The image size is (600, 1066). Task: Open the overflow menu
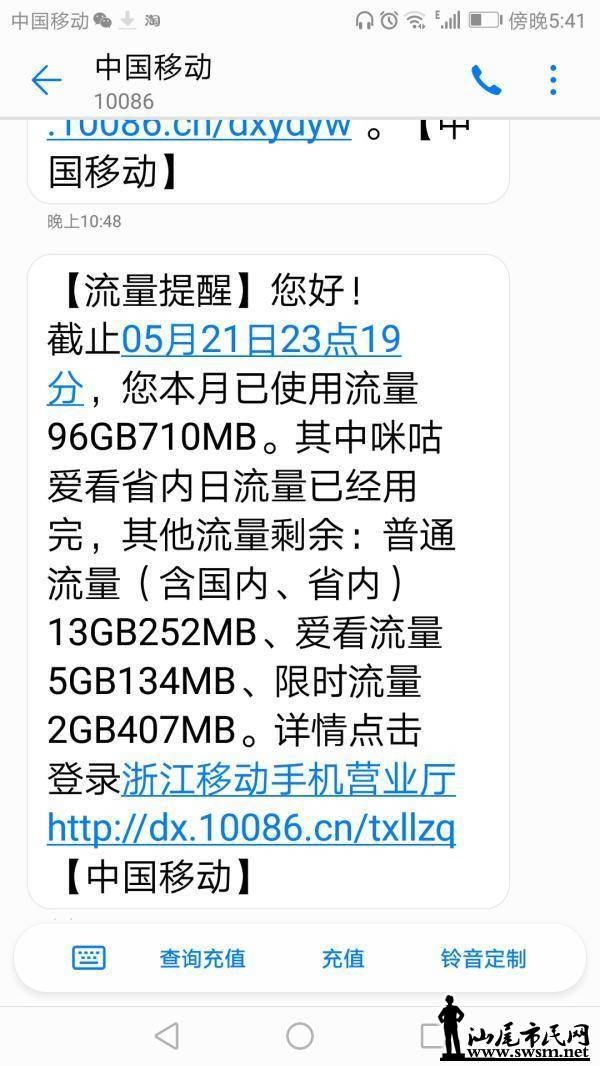553,80
